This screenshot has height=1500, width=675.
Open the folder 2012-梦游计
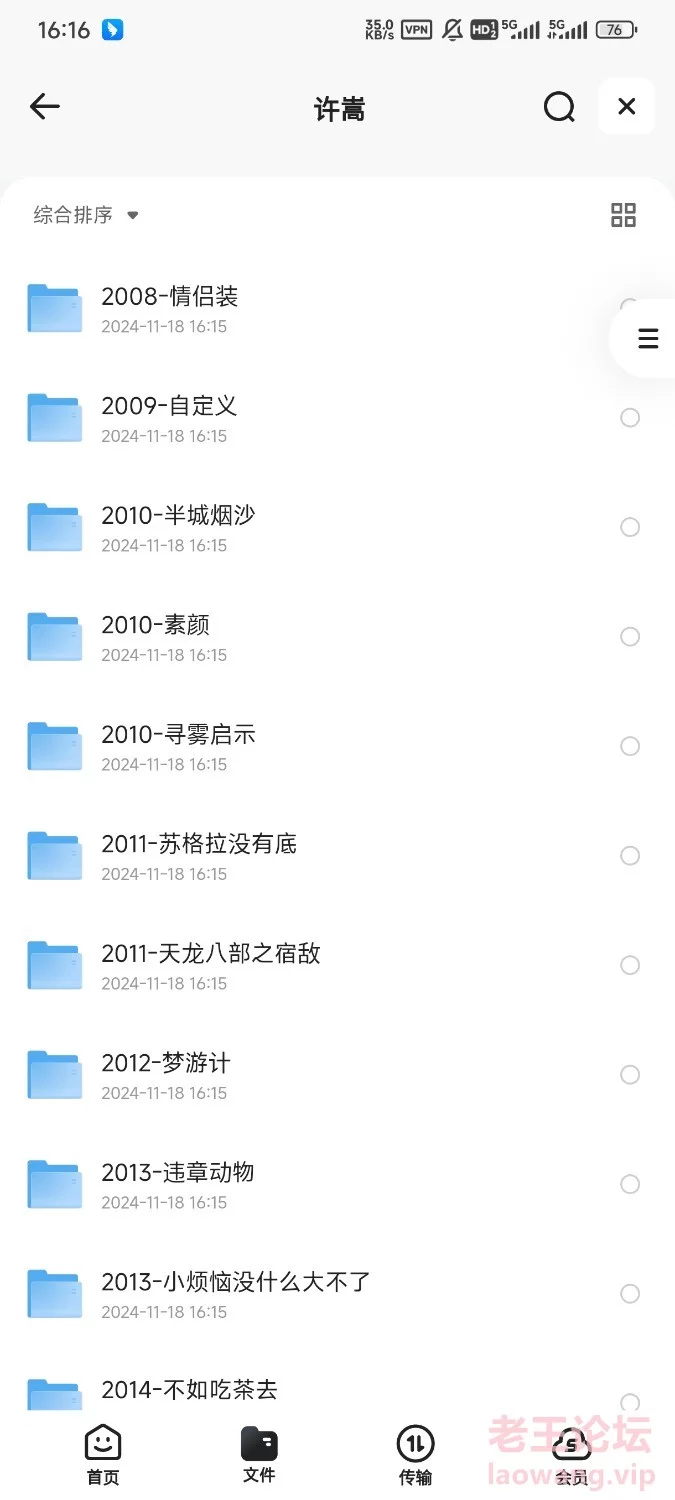pos(337,1075)
